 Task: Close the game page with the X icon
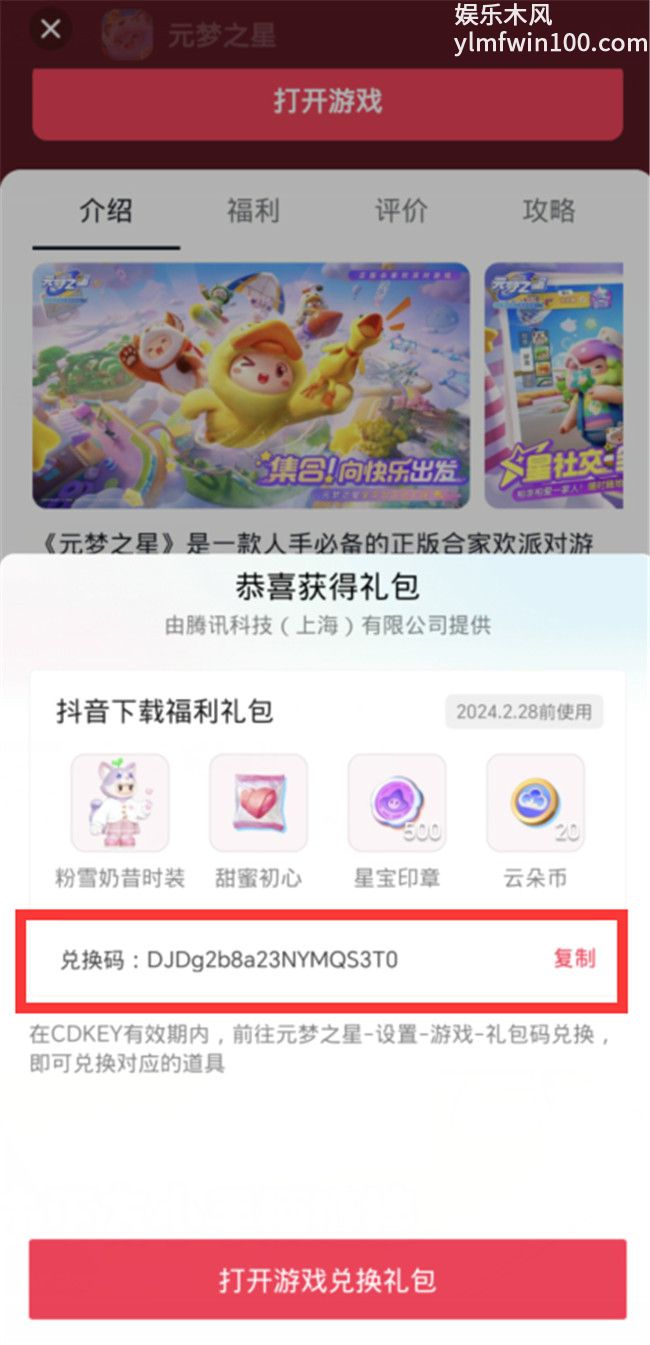click(x=50, y=30)
